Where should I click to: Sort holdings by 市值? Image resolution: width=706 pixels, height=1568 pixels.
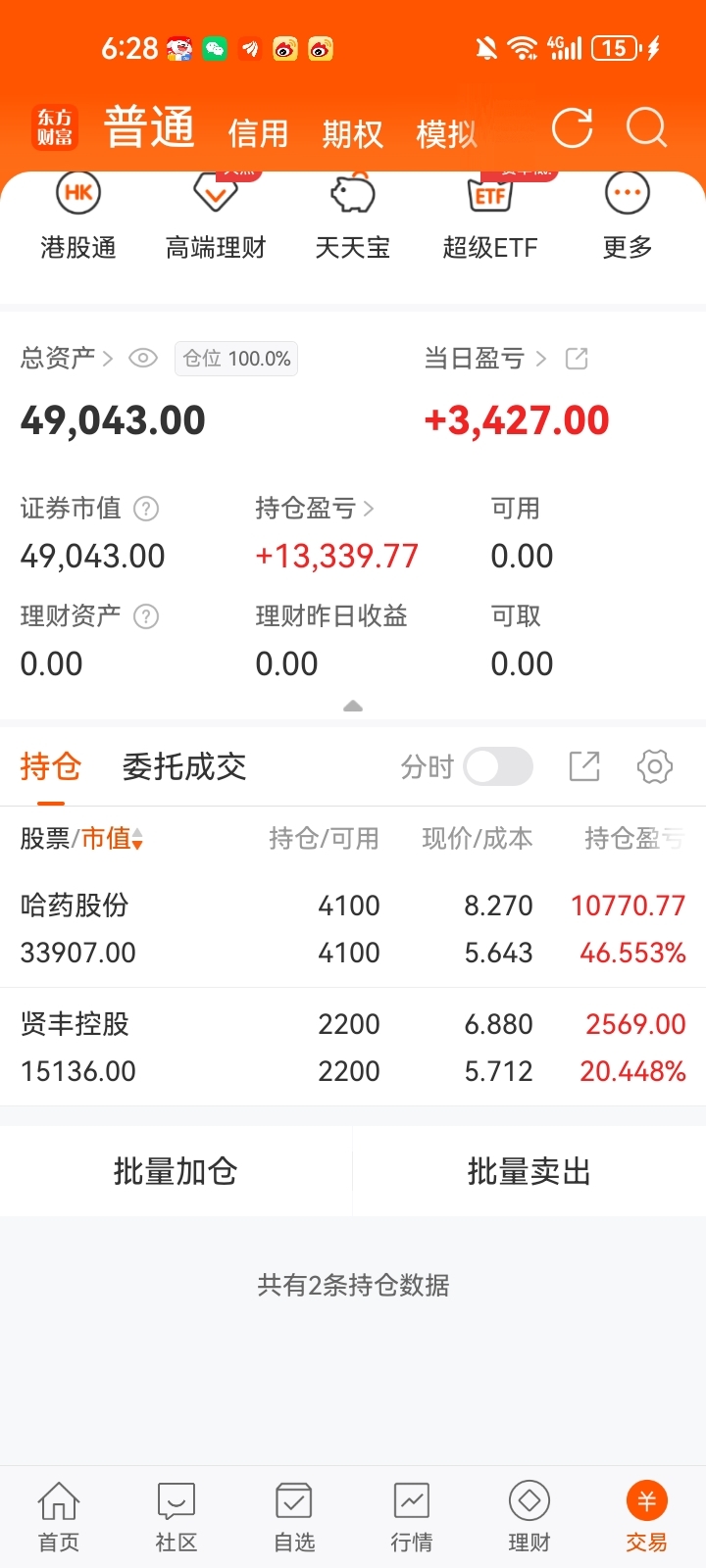pyautogui.click(x=112, y=839)
